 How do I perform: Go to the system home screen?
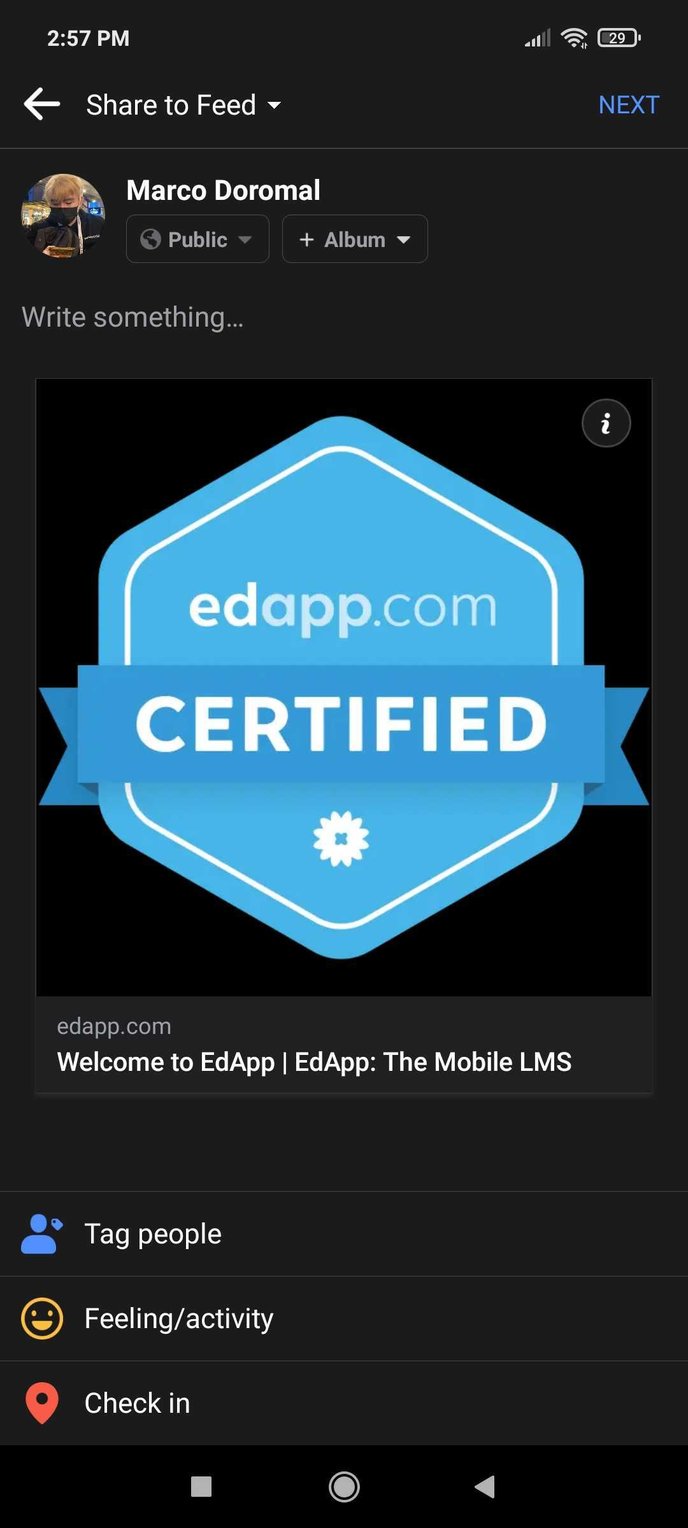click(x=344, y=1487)
